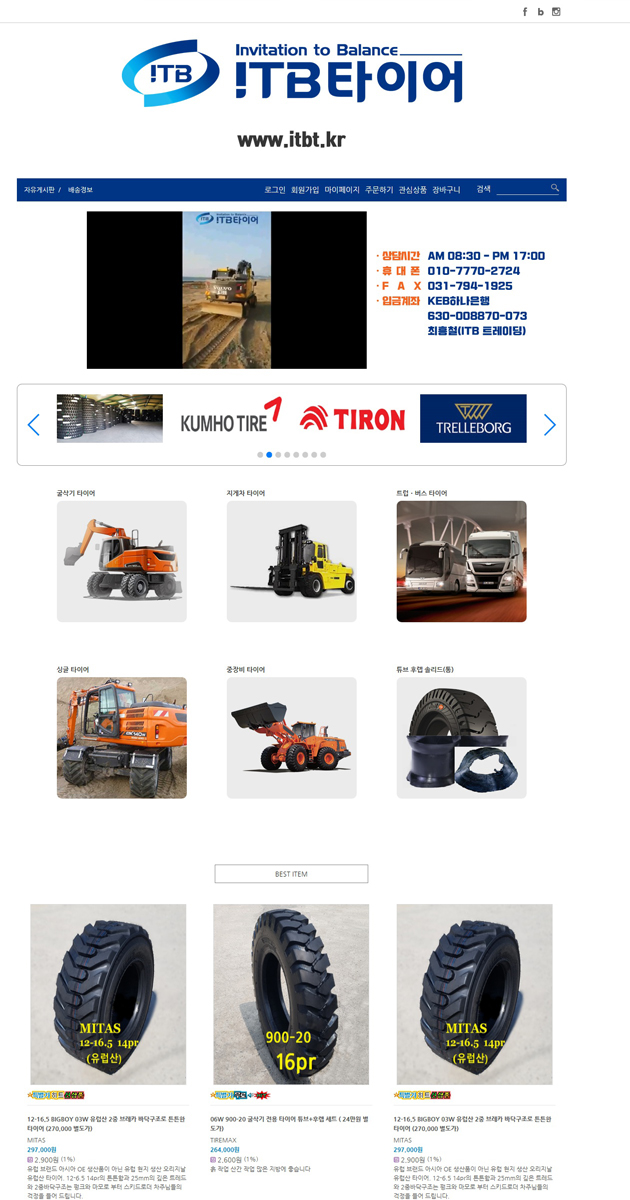Show previous brand with left arrow
This screenshot has height=1200, width=630.
pyautogui.click(x=34, y=425)
